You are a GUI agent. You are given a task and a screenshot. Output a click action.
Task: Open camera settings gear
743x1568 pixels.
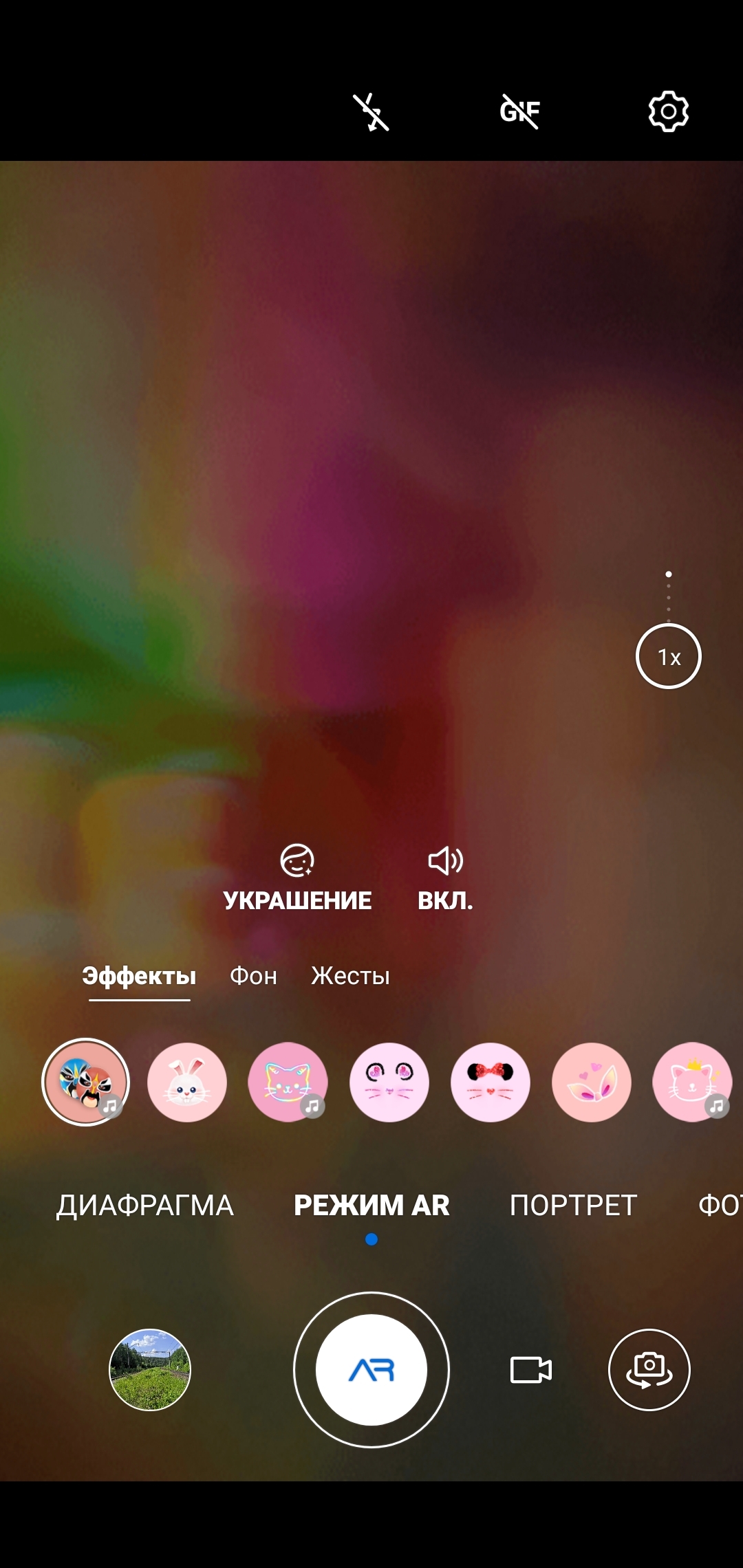(x=668, y=111)
